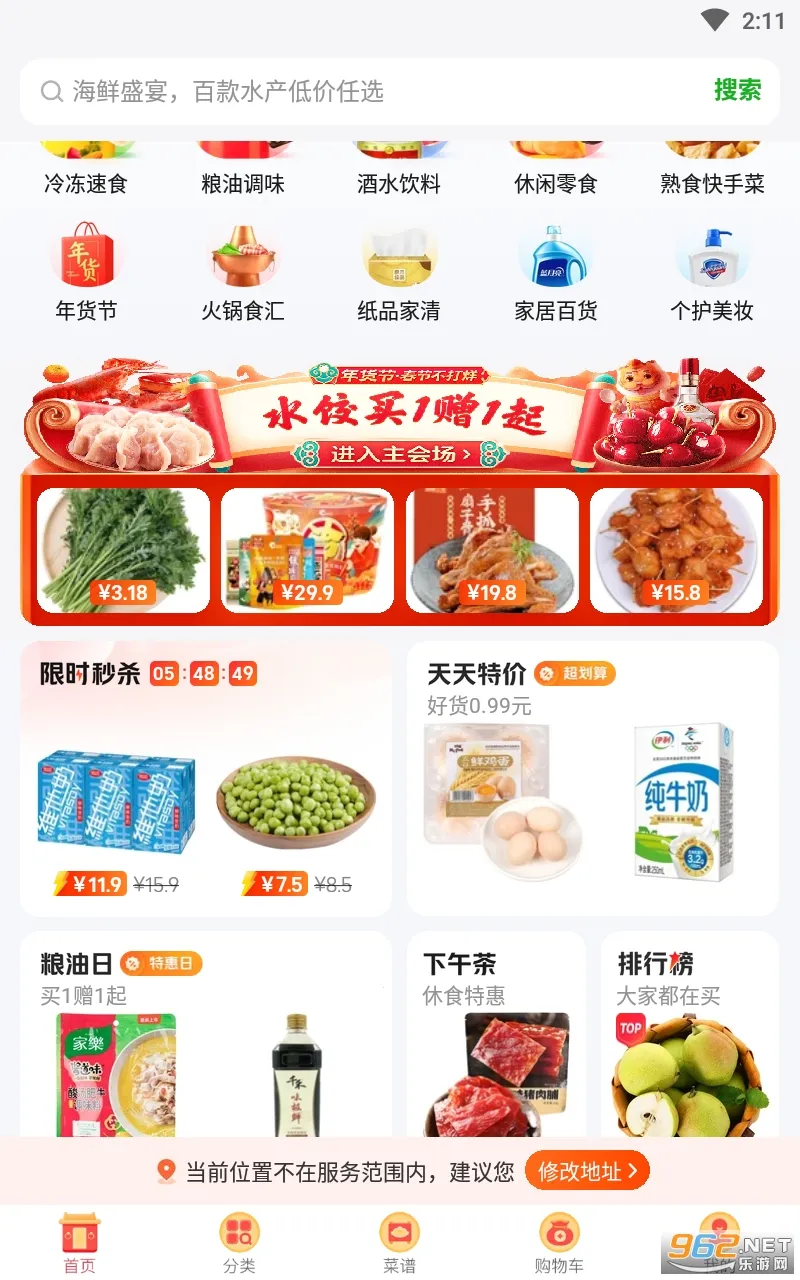Open the 火锅食汇 category
800x1280 pixels.
pos(242,272)
